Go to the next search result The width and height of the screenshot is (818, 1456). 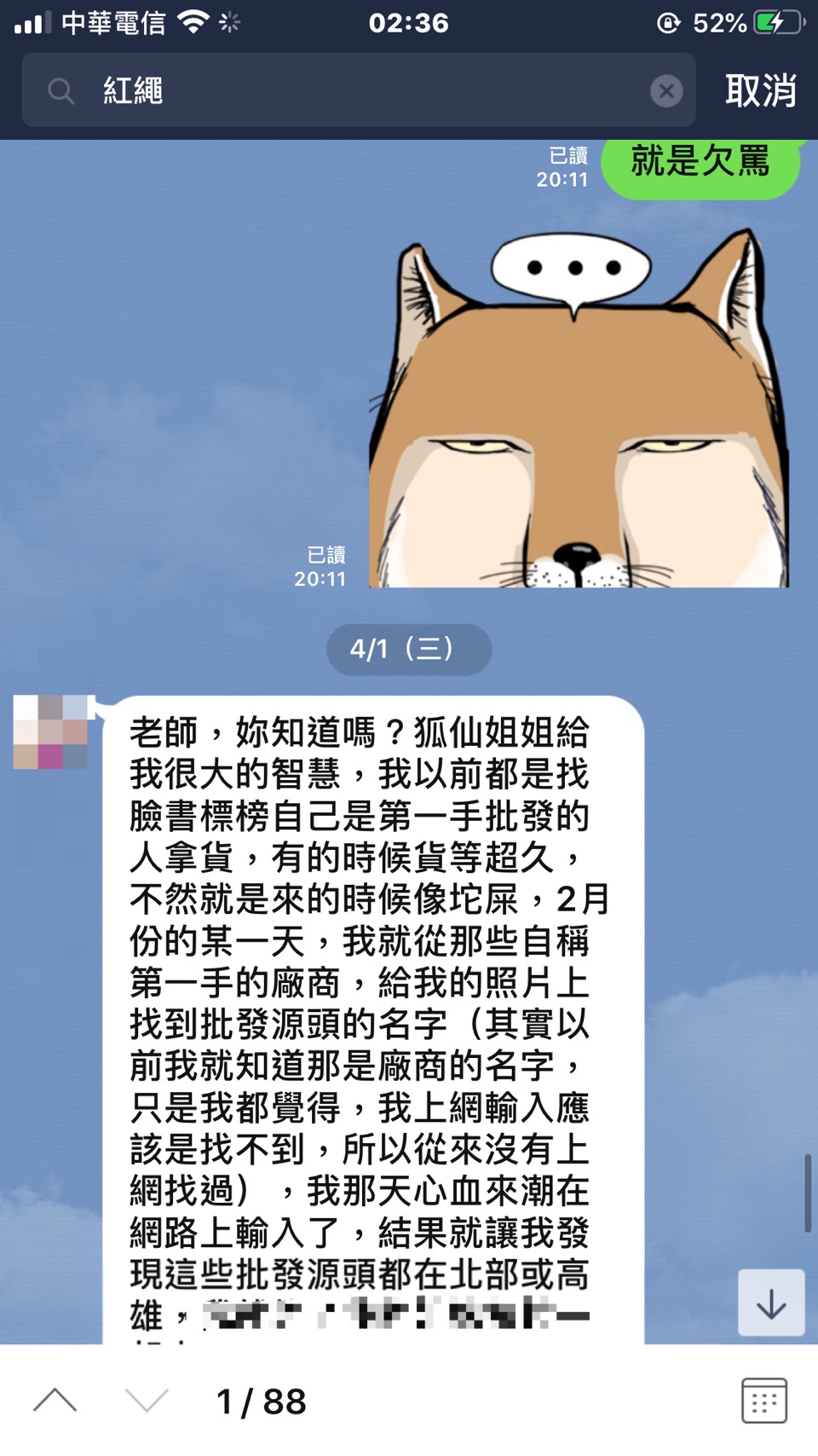(147, 1401)
